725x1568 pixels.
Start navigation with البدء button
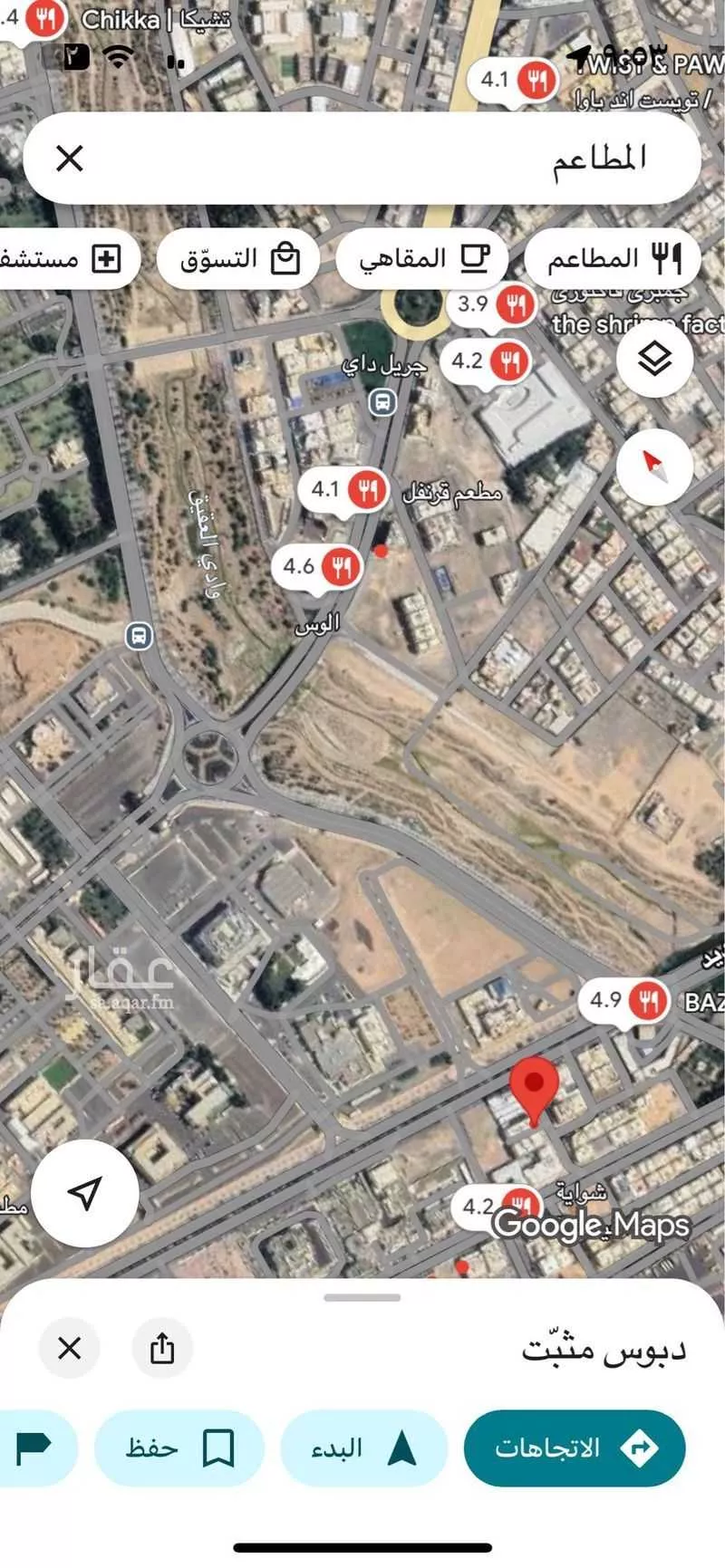363,1448
